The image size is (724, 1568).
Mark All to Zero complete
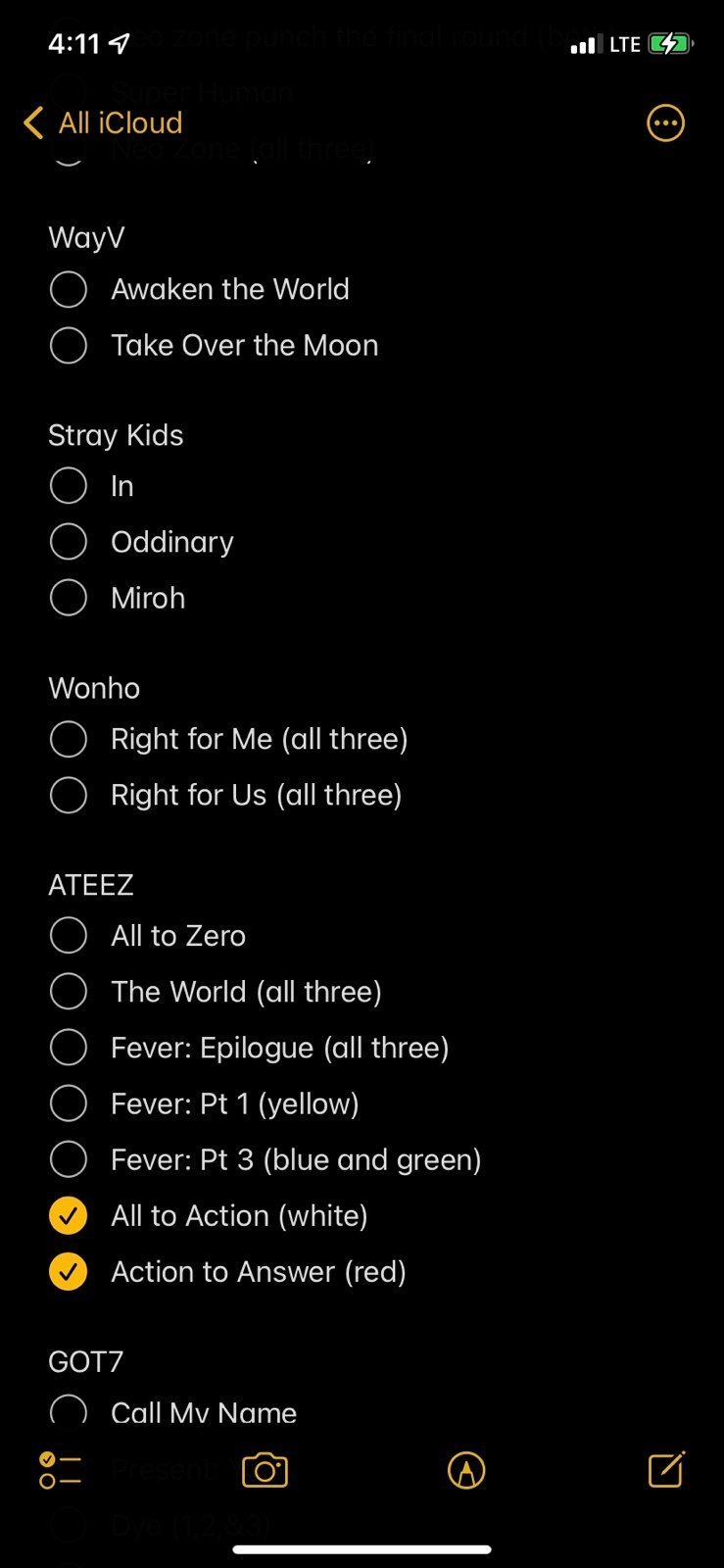pos(69,936)
